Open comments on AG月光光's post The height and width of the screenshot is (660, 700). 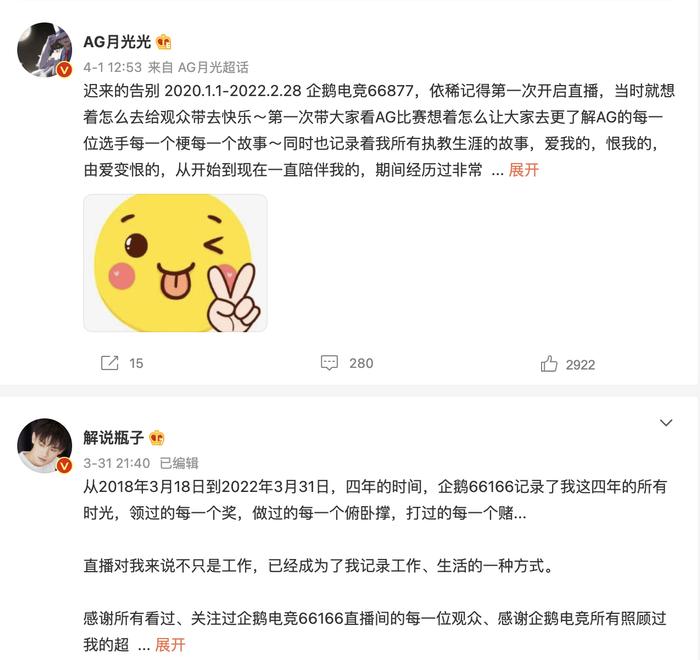346,363
